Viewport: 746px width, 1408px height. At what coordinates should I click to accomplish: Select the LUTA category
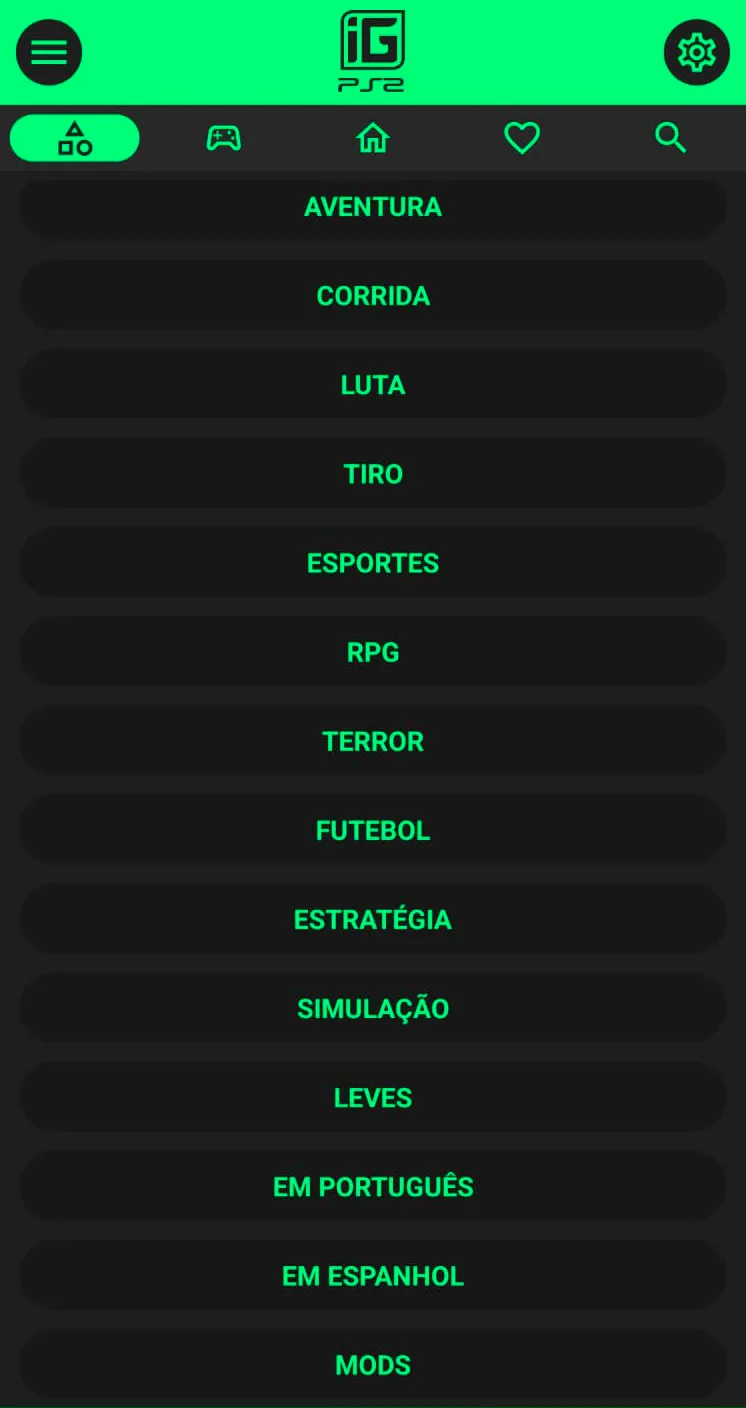pyautogui.click(x=373, y=385)
